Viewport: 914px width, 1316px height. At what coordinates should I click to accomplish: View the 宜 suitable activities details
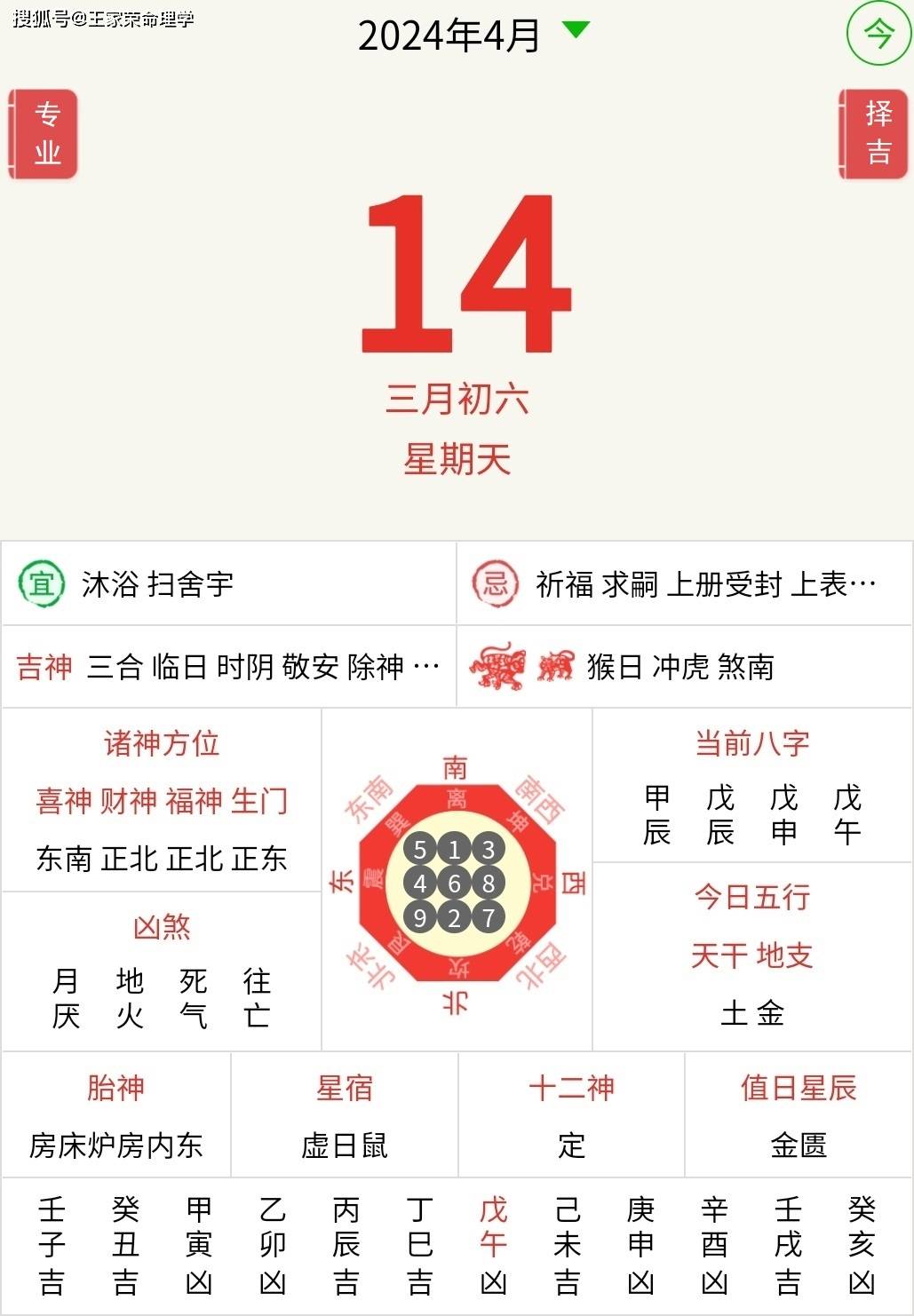coord(228,583)
